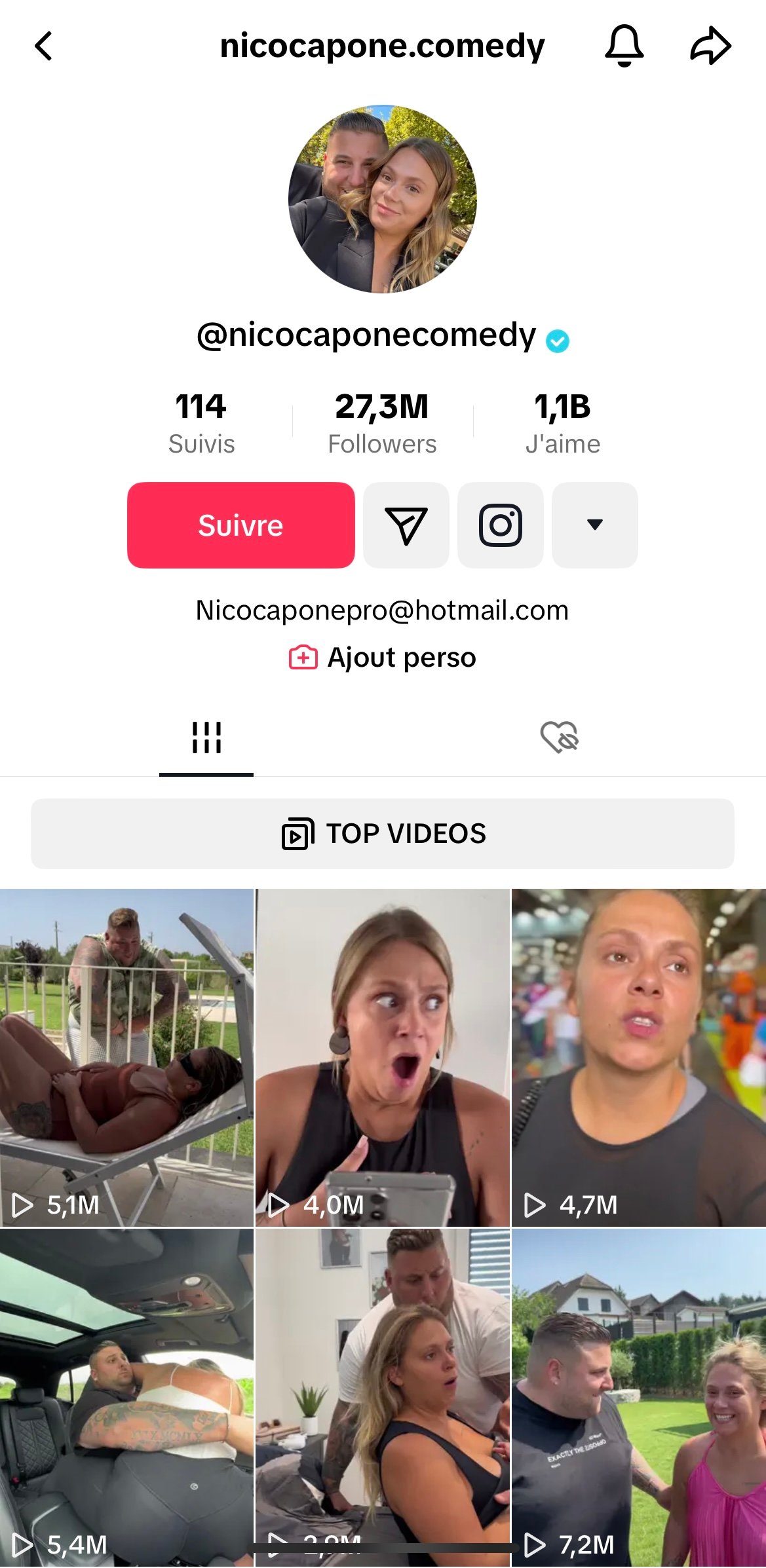Send a message via paper plane icon
Viewport: 766px width, 1568px height.
click(x=406, y=525)
